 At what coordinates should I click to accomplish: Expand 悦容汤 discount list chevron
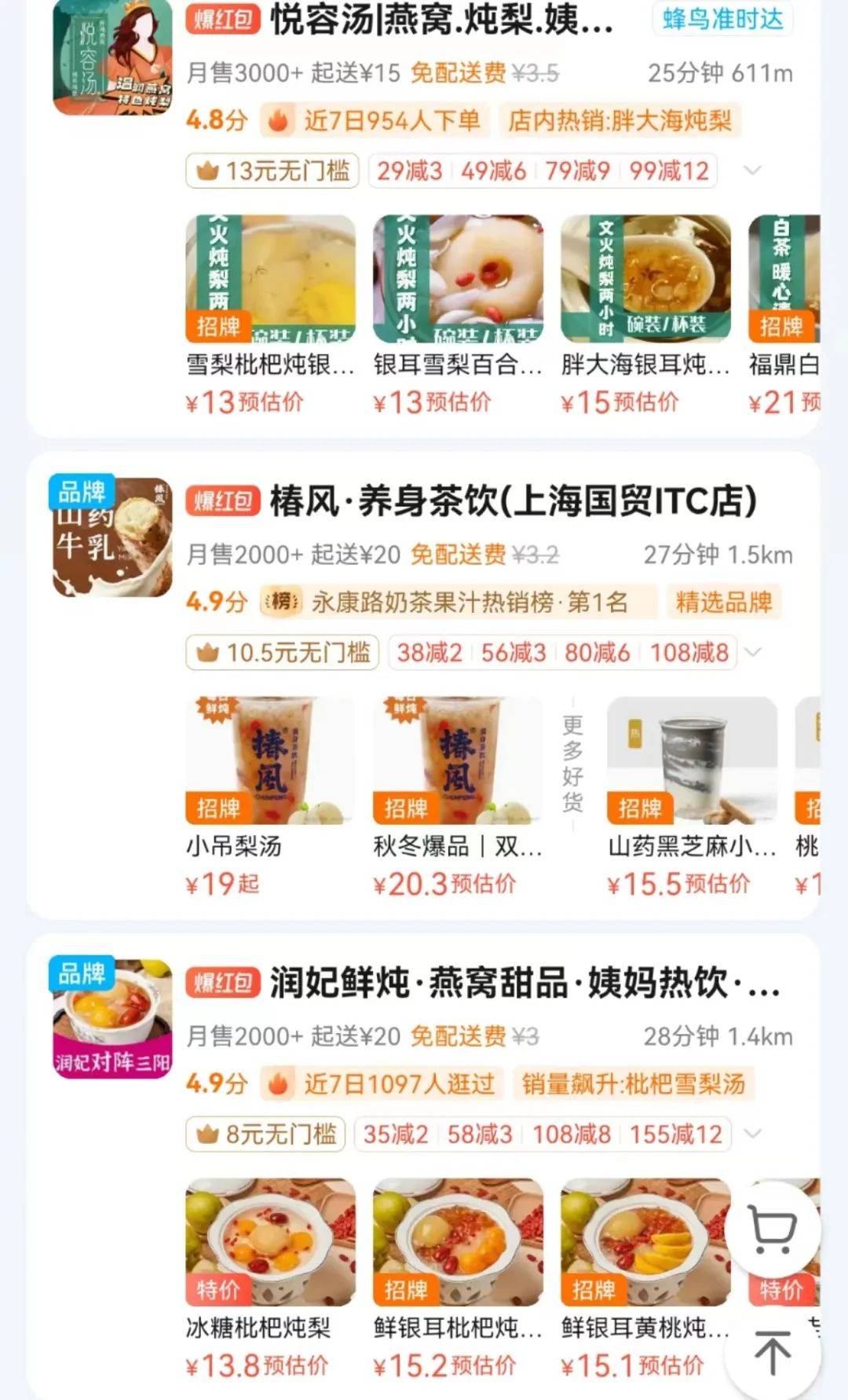pyautogui.click(x=752, y=170)
